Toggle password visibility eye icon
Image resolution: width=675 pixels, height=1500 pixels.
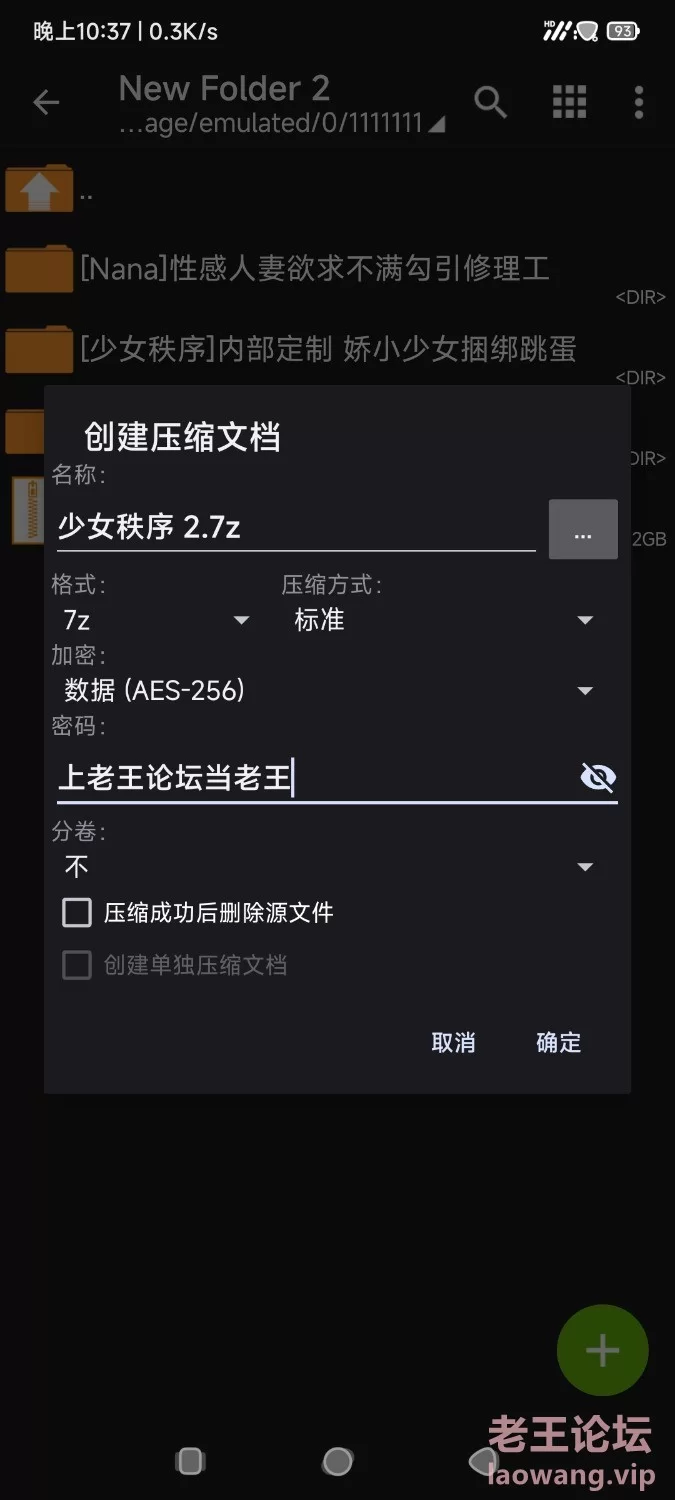[x=598, y=777]
